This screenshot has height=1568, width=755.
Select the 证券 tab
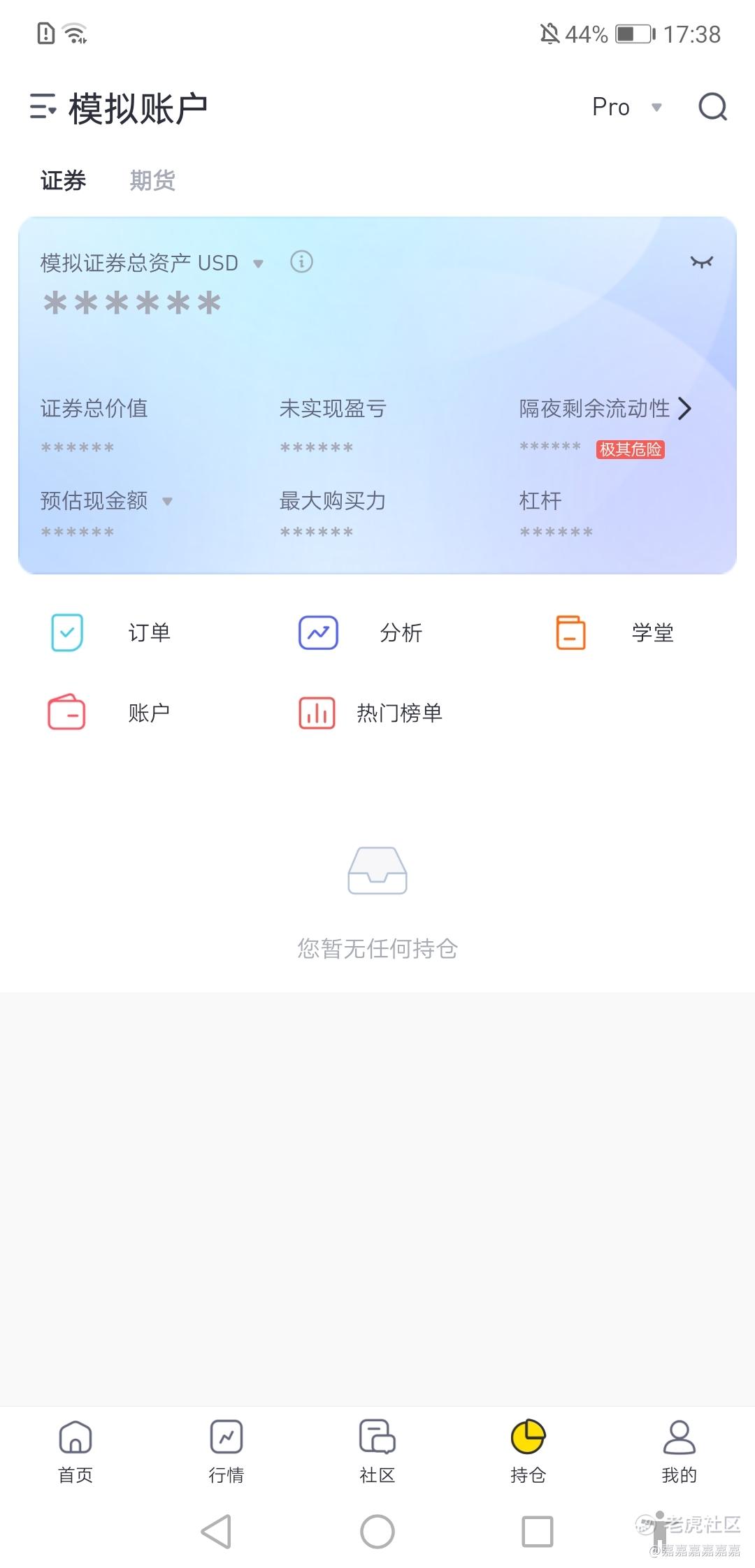tap(63, 180)
